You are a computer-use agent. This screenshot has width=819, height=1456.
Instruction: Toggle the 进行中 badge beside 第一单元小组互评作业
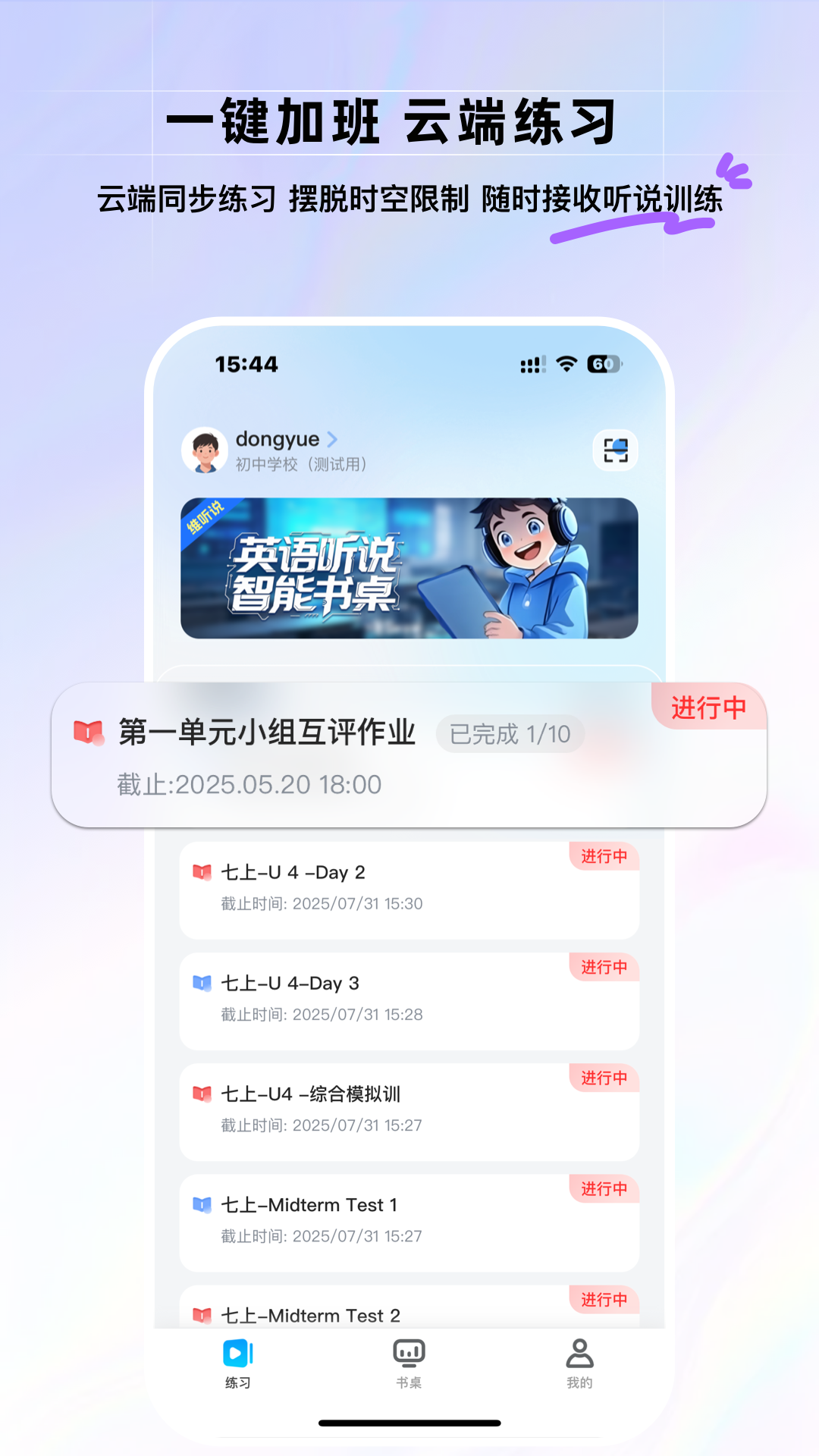[x=707, y=707]
